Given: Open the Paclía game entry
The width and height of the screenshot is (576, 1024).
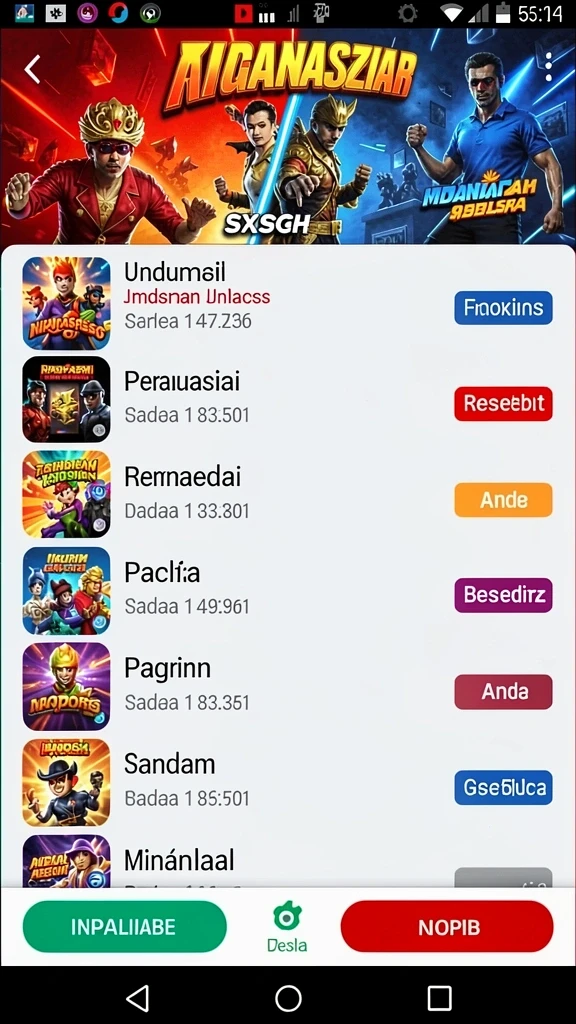Looking at the screenshot, I should pyautogui.click(x=288, y=592).
